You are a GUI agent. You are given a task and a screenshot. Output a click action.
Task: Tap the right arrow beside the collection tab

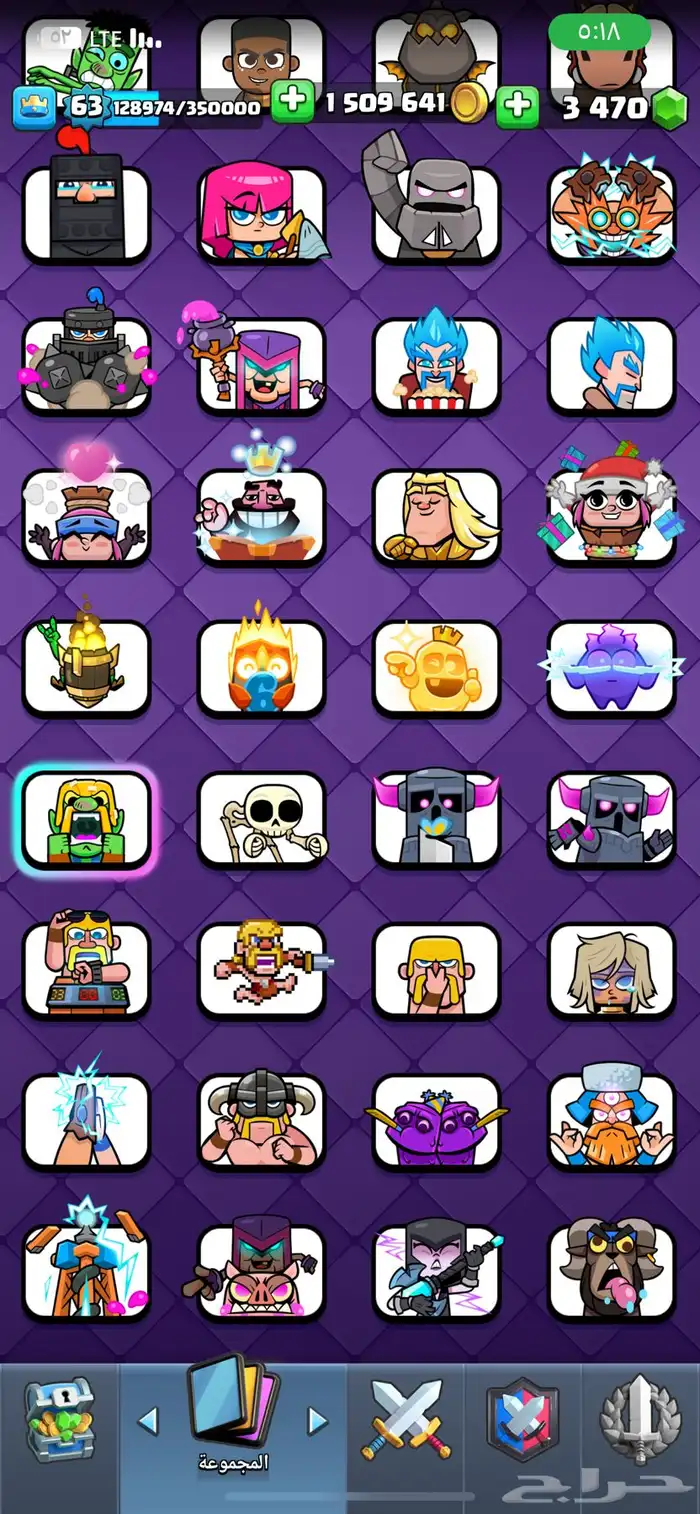[x=317, y=1420]
